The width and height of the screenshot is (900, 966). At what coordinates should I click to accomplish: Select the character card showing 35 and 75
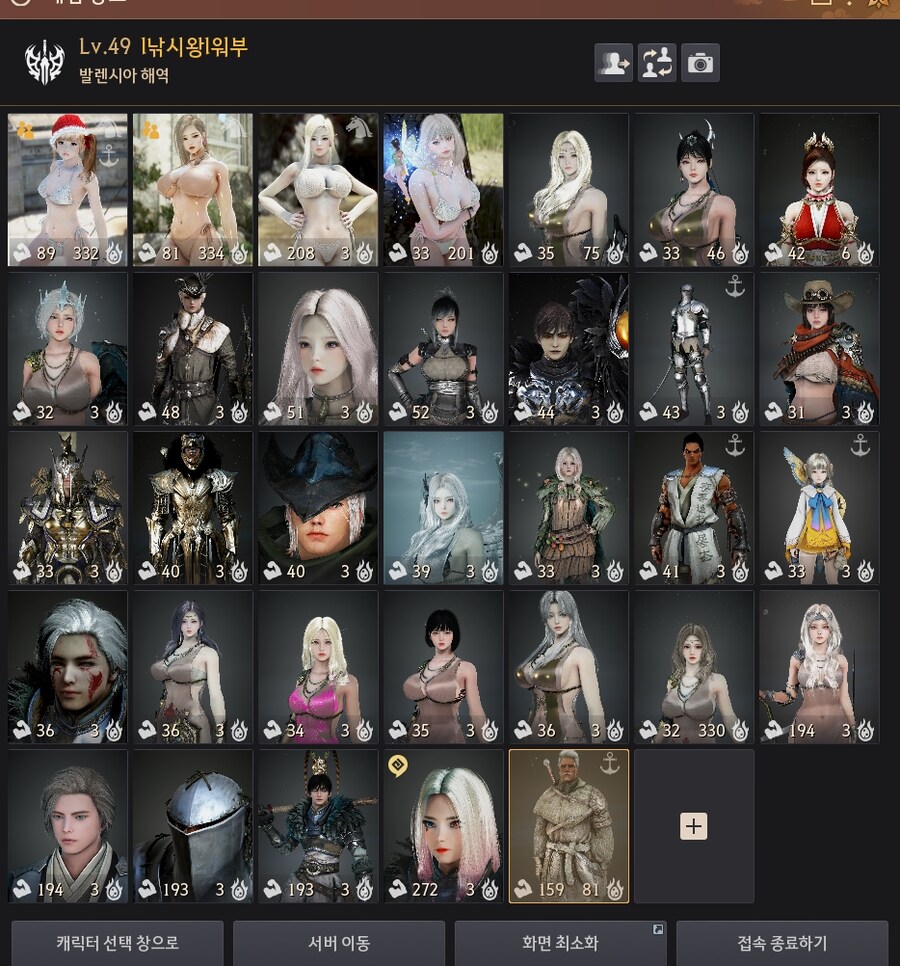(x=568, y=190)
